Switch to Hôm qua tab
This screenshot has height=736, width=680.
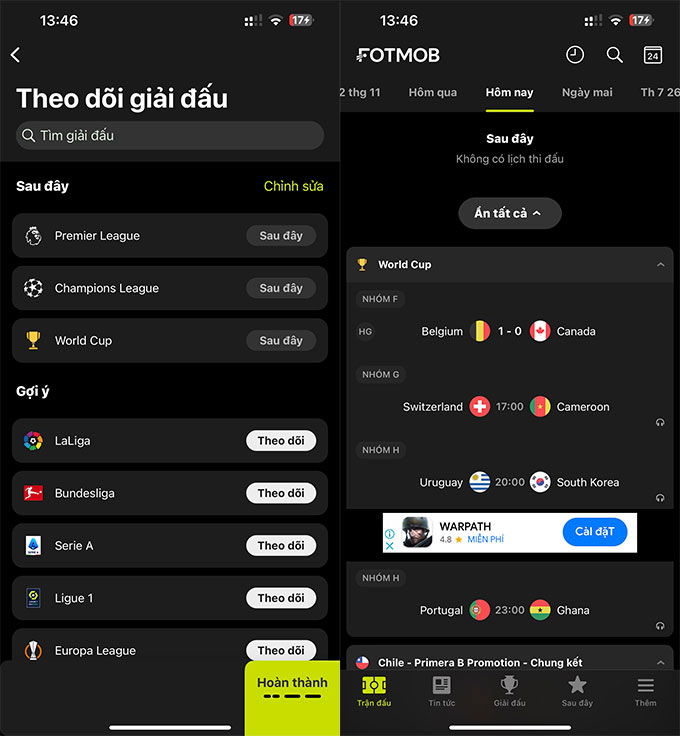[x=433, y=92]
